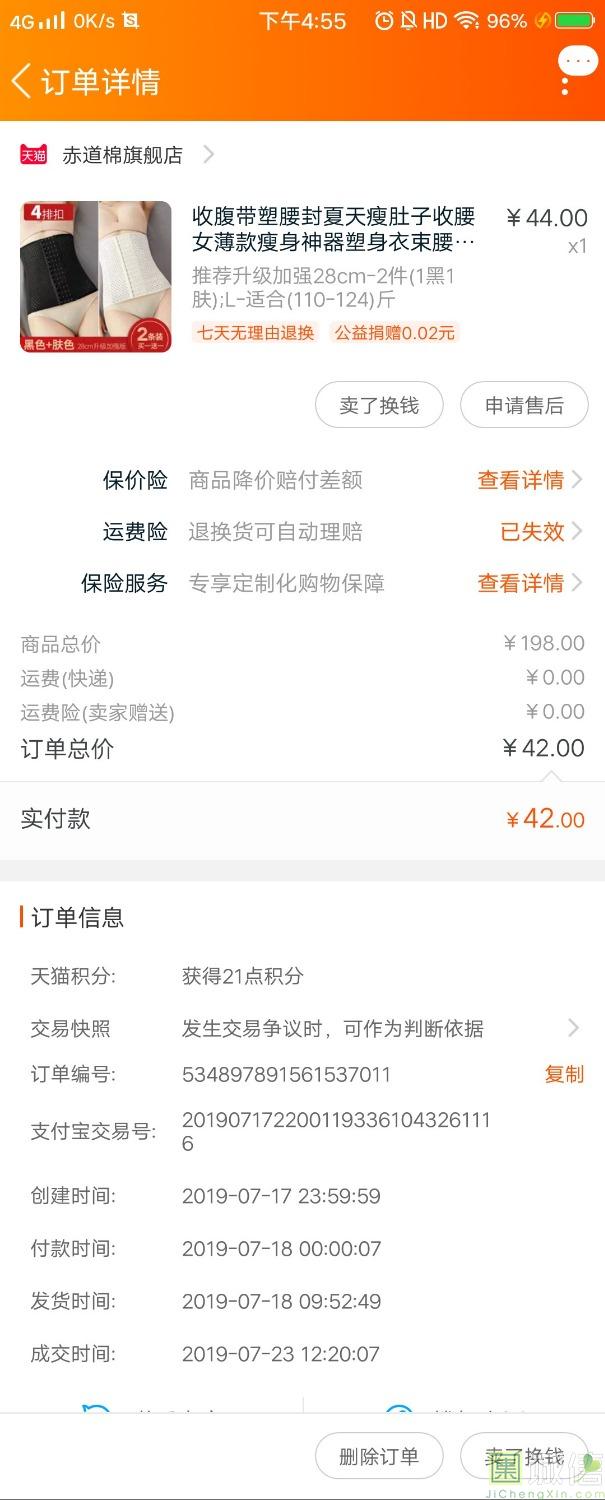Tap 删除订单 to delete the order
Screen dimensions: 605x1500
(379, 1457)
